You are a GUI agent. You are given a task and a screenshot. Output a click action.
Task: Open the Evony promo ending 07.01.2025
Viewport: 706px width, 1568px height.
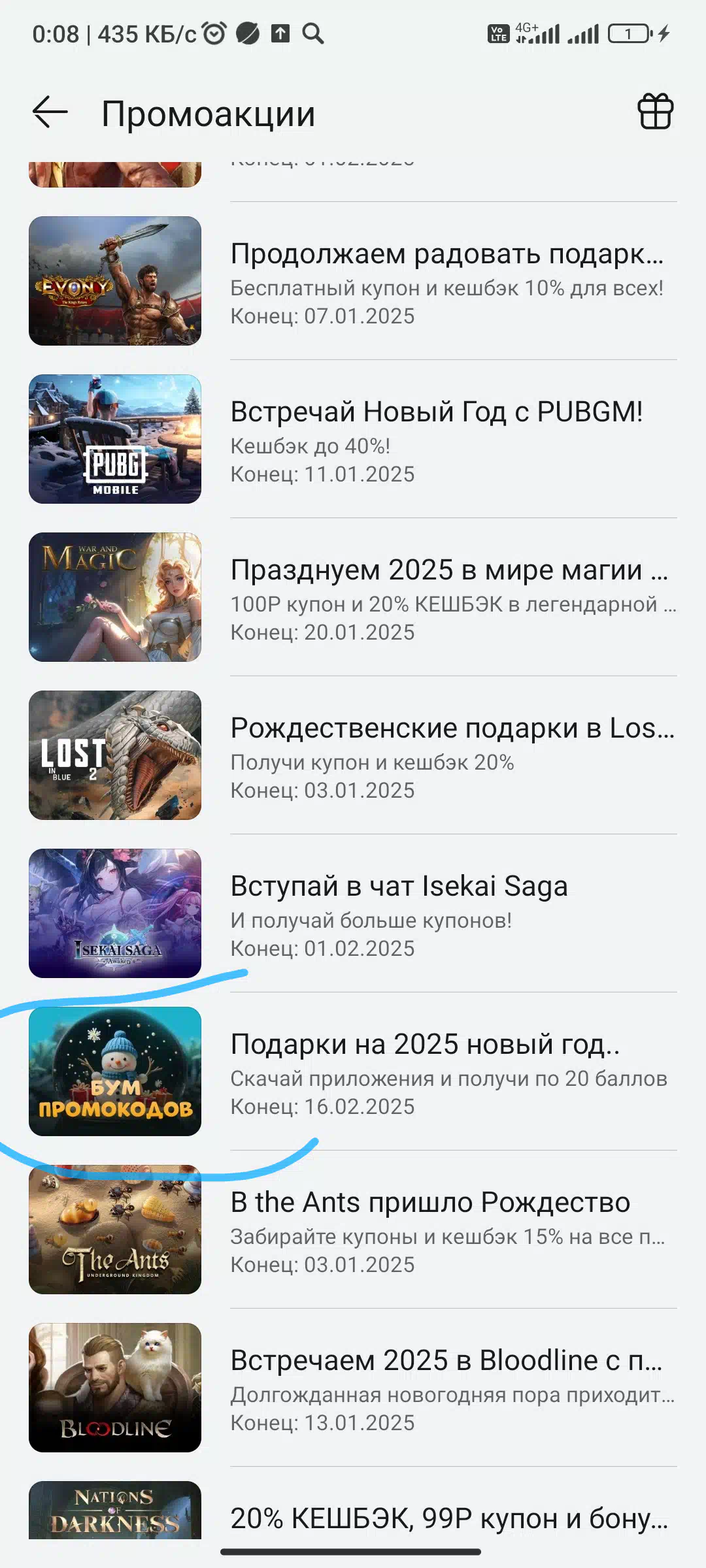click(x=353, y=281)
